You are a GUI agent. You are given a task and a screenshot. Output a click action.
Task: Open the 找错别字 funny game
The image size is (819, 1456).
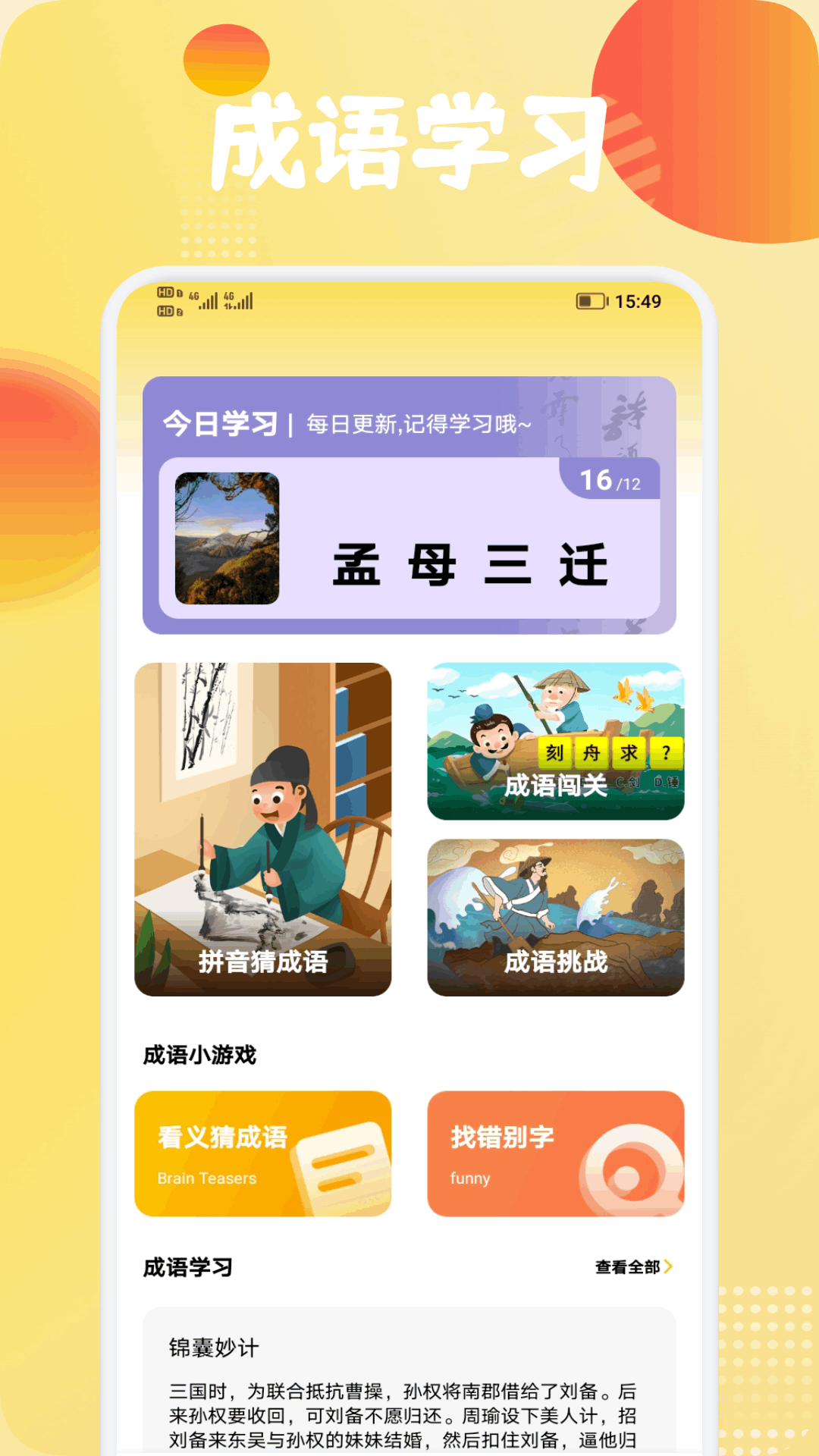(x=554, y=1153)
